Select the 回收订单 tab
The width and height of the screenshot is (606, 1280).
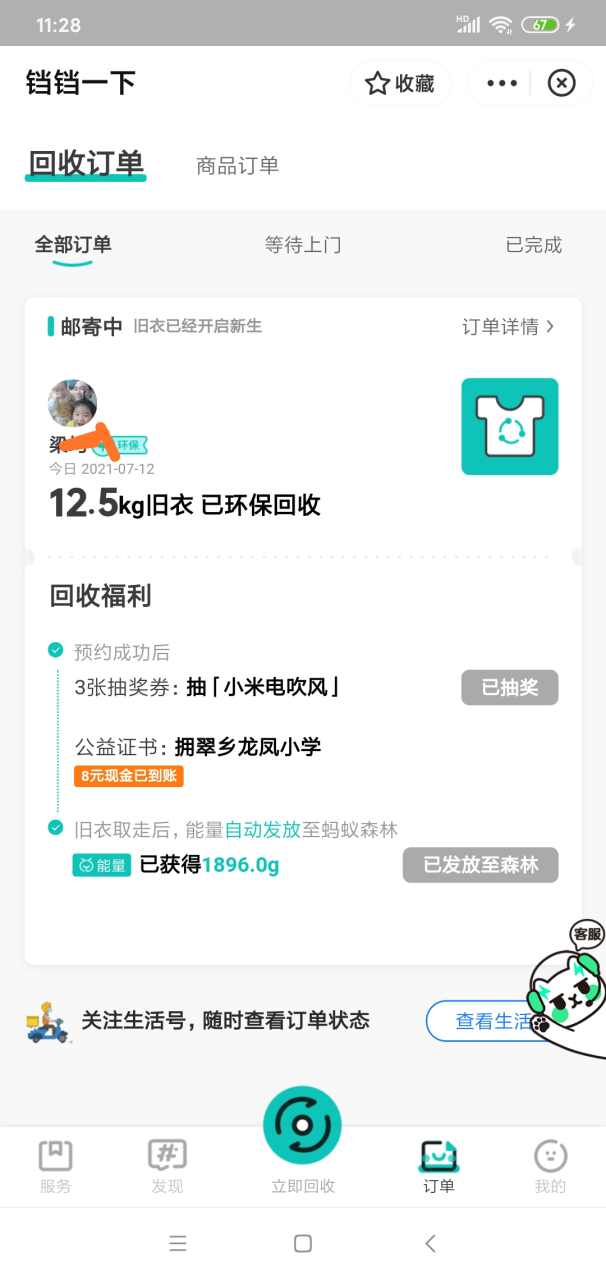point(86,164)
